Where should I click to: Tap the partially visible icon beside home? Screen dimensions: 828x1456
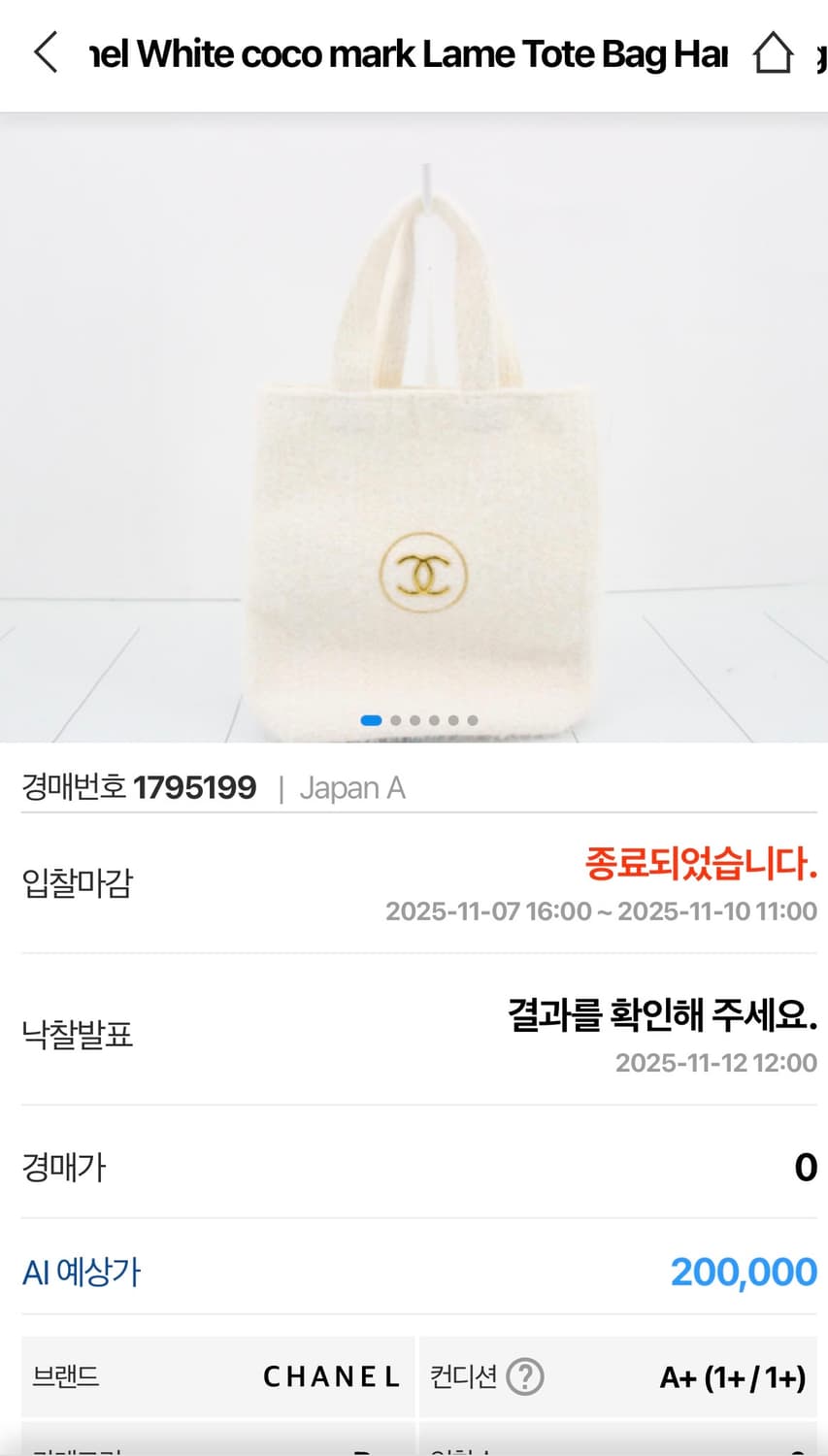tap(820, 53)
